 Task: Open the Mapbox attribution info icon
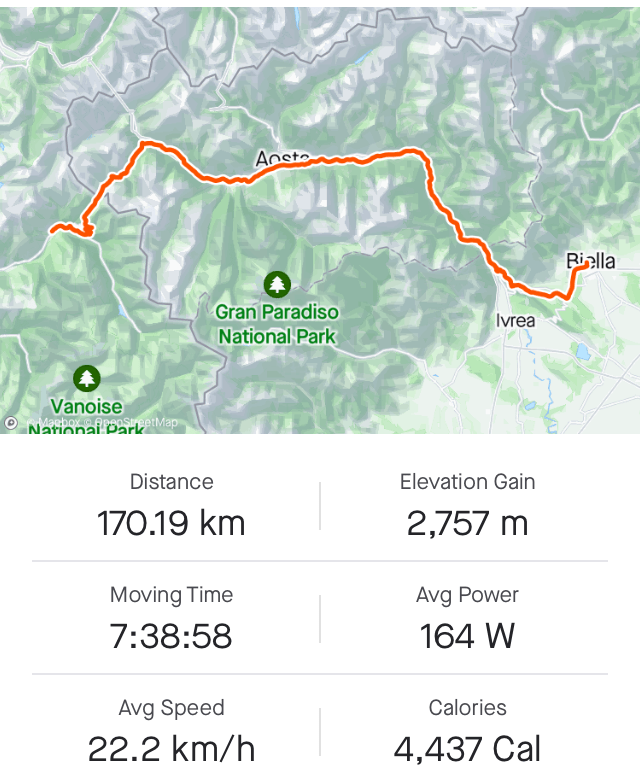tap(11, 423)
